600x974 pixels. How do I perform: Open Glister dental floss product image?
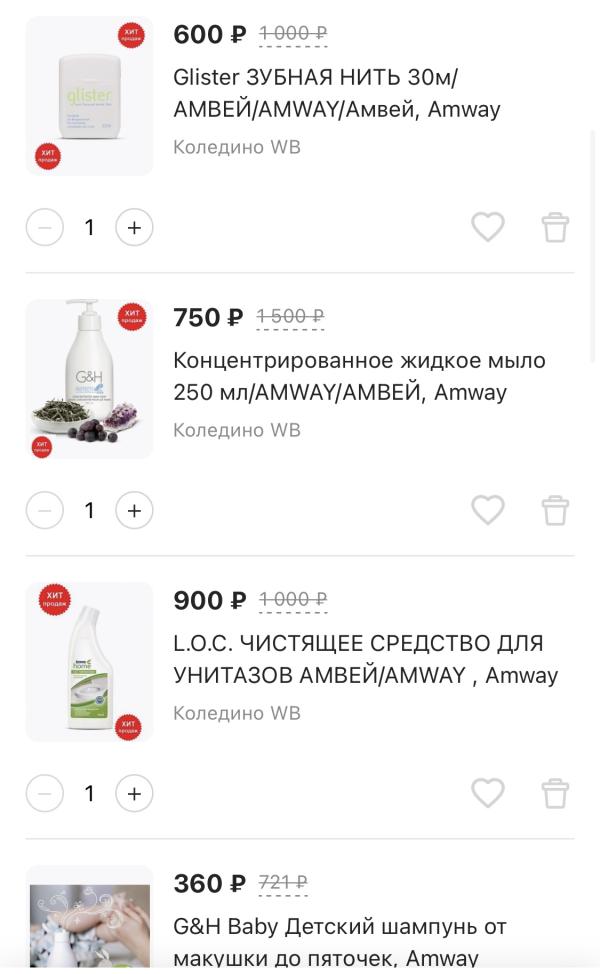pos(89,96)
